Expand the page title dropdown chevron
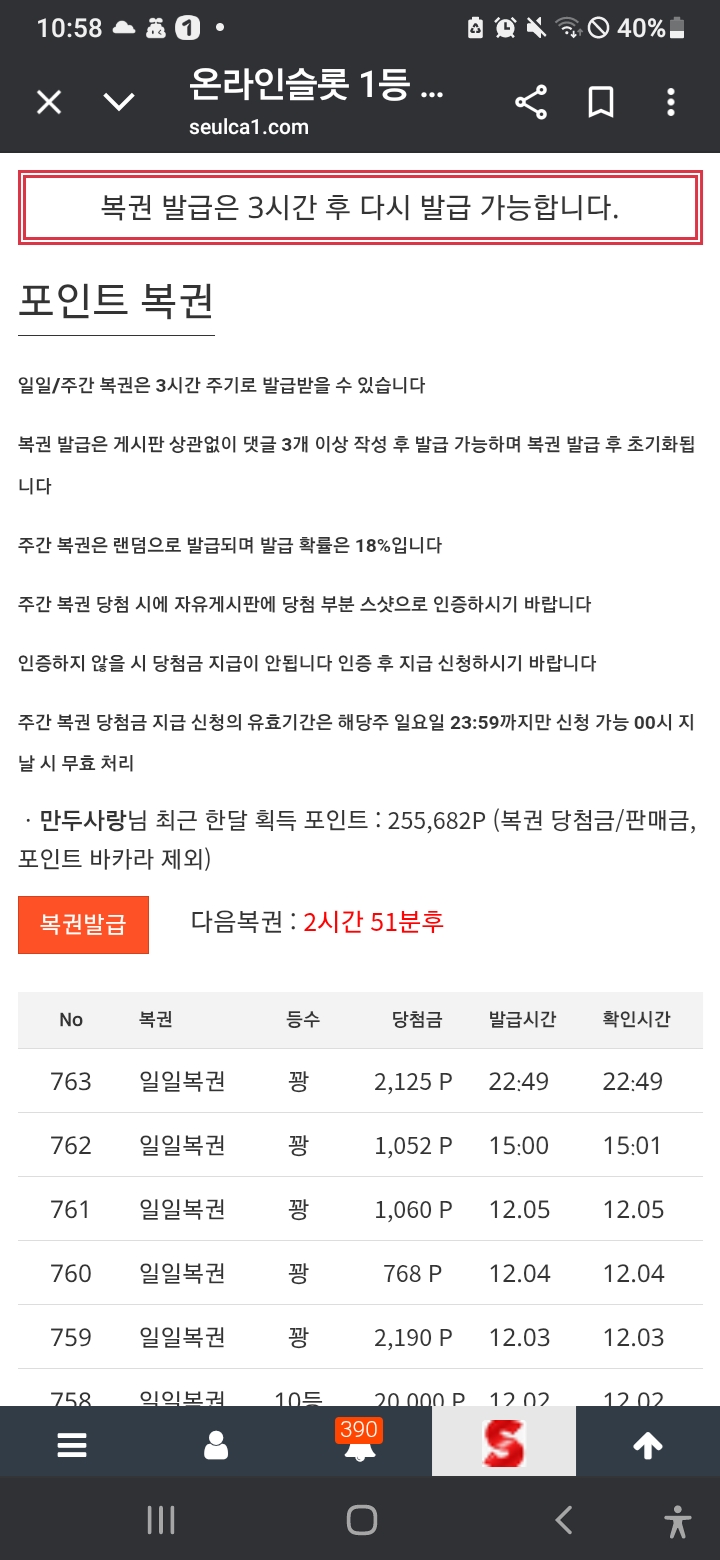Image resolution: width=720 pixels, height=1560 pixels. (119, 102)
